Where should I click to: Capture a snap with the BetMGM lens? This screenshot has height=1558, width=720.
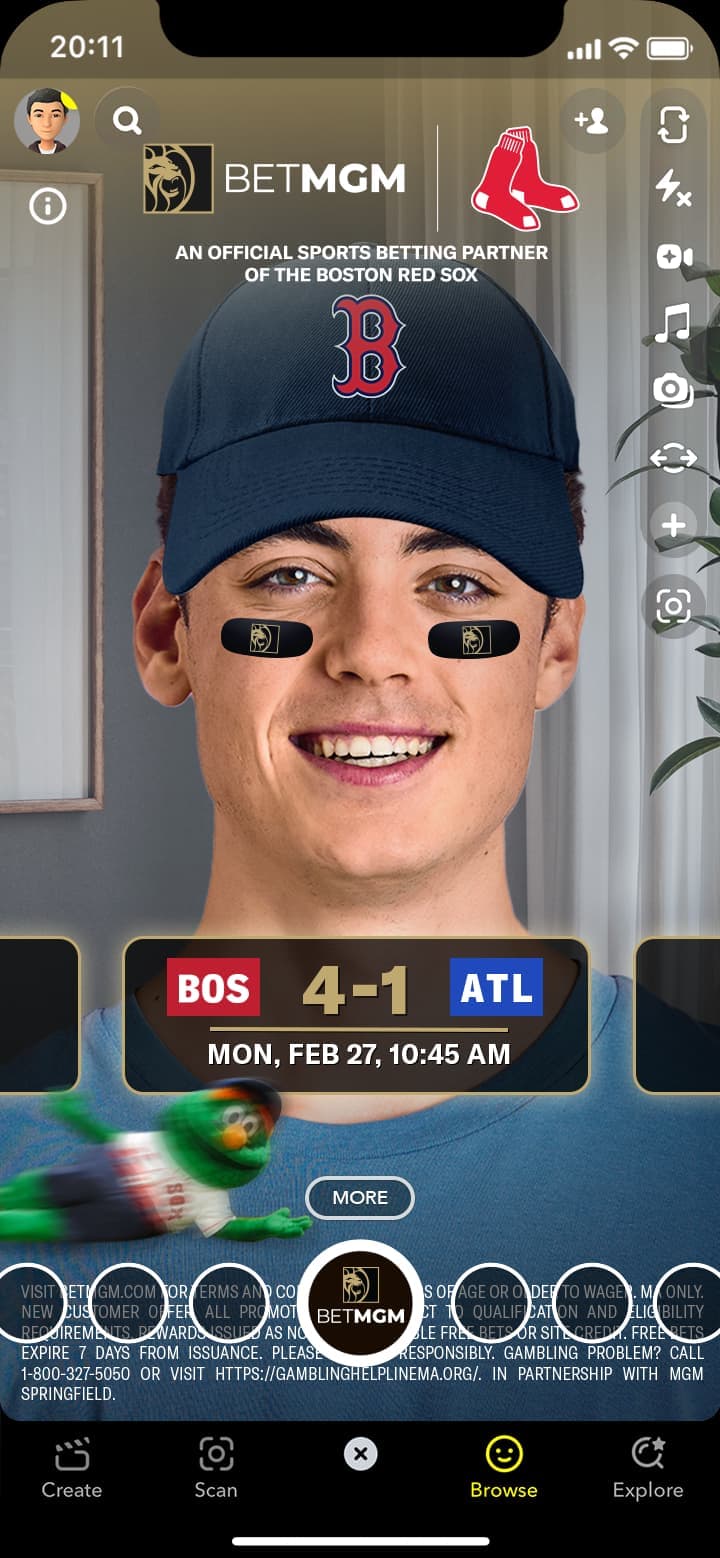pos(360,1302)
